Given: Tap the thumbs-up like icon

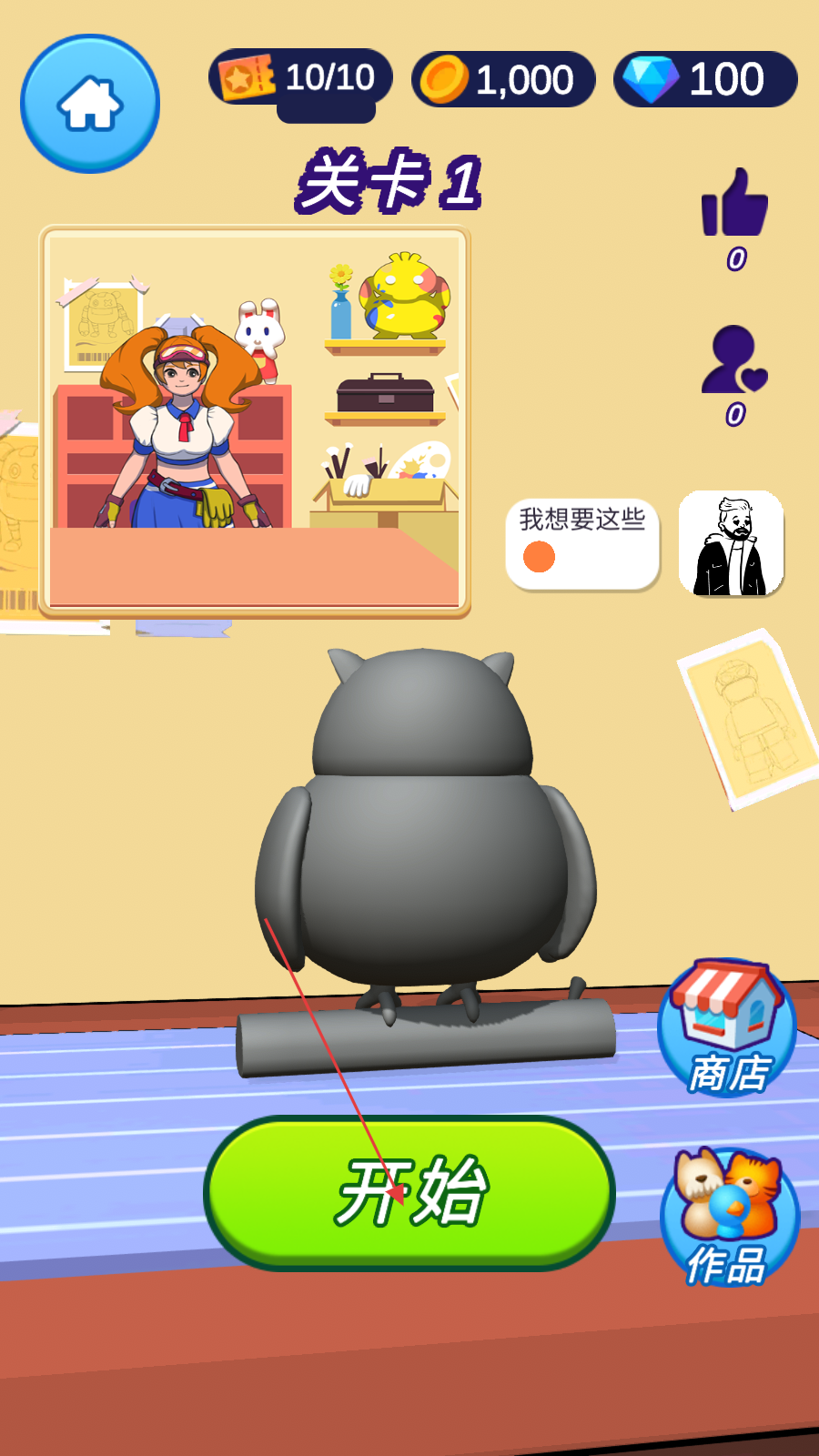Looking at the screenshot, I should (734, 204).
